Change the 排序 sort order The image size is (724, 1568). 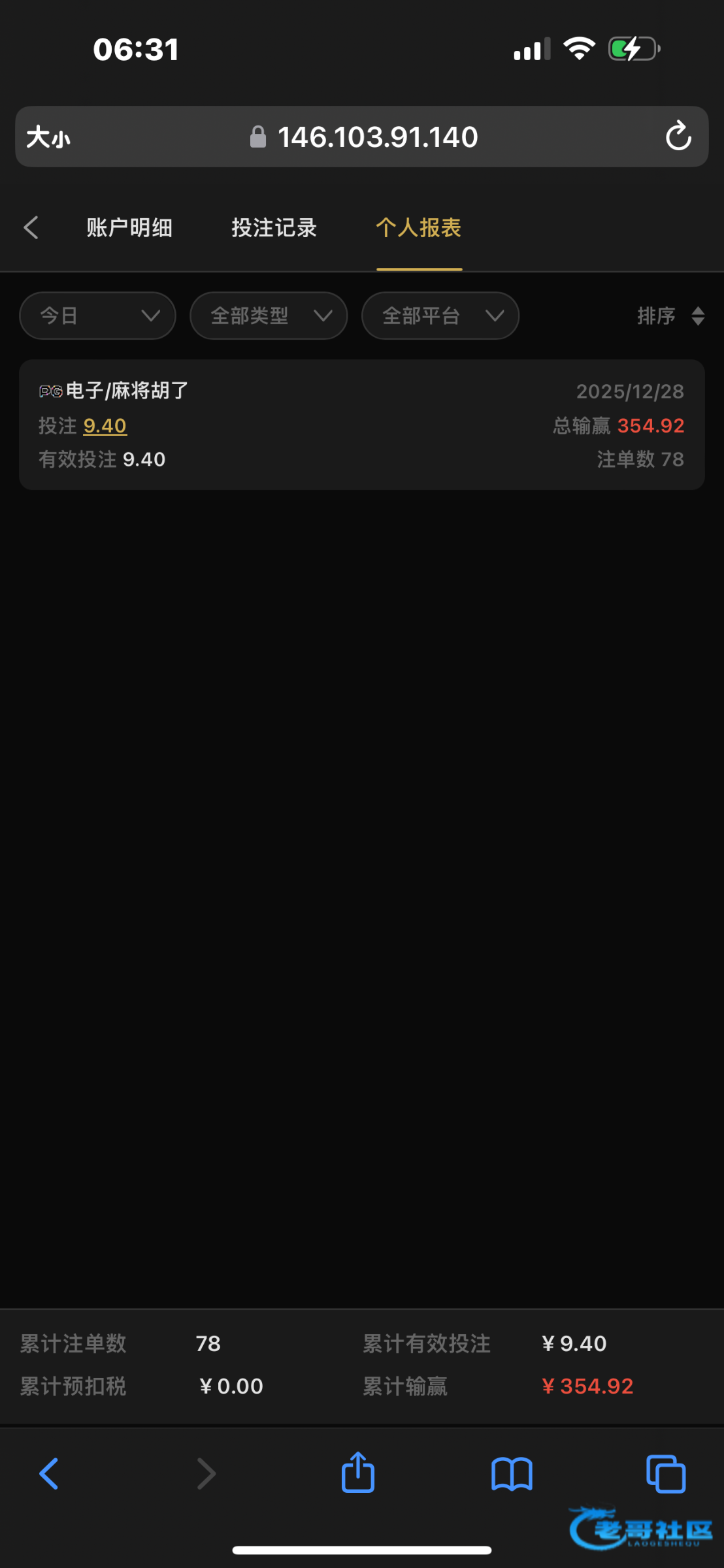click(670, 316)
